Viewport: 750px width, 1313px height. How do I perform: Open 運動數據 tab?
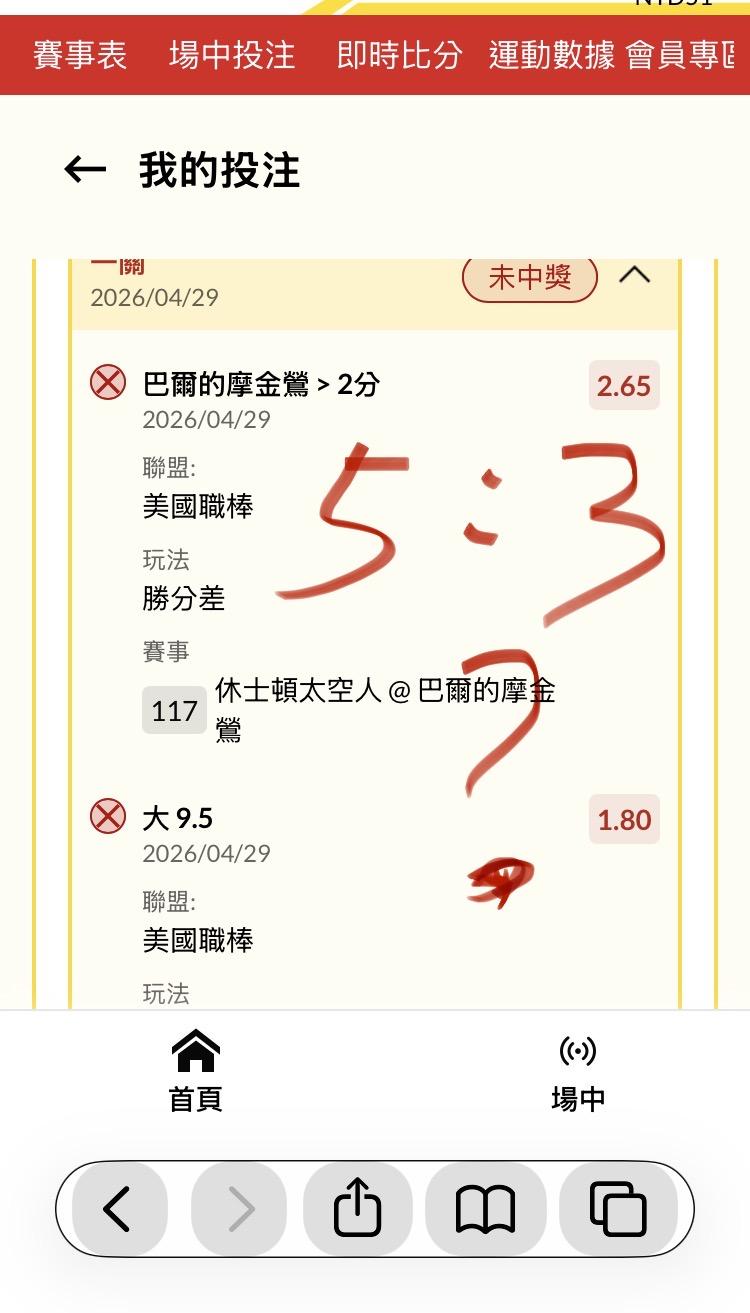(552, 54)
